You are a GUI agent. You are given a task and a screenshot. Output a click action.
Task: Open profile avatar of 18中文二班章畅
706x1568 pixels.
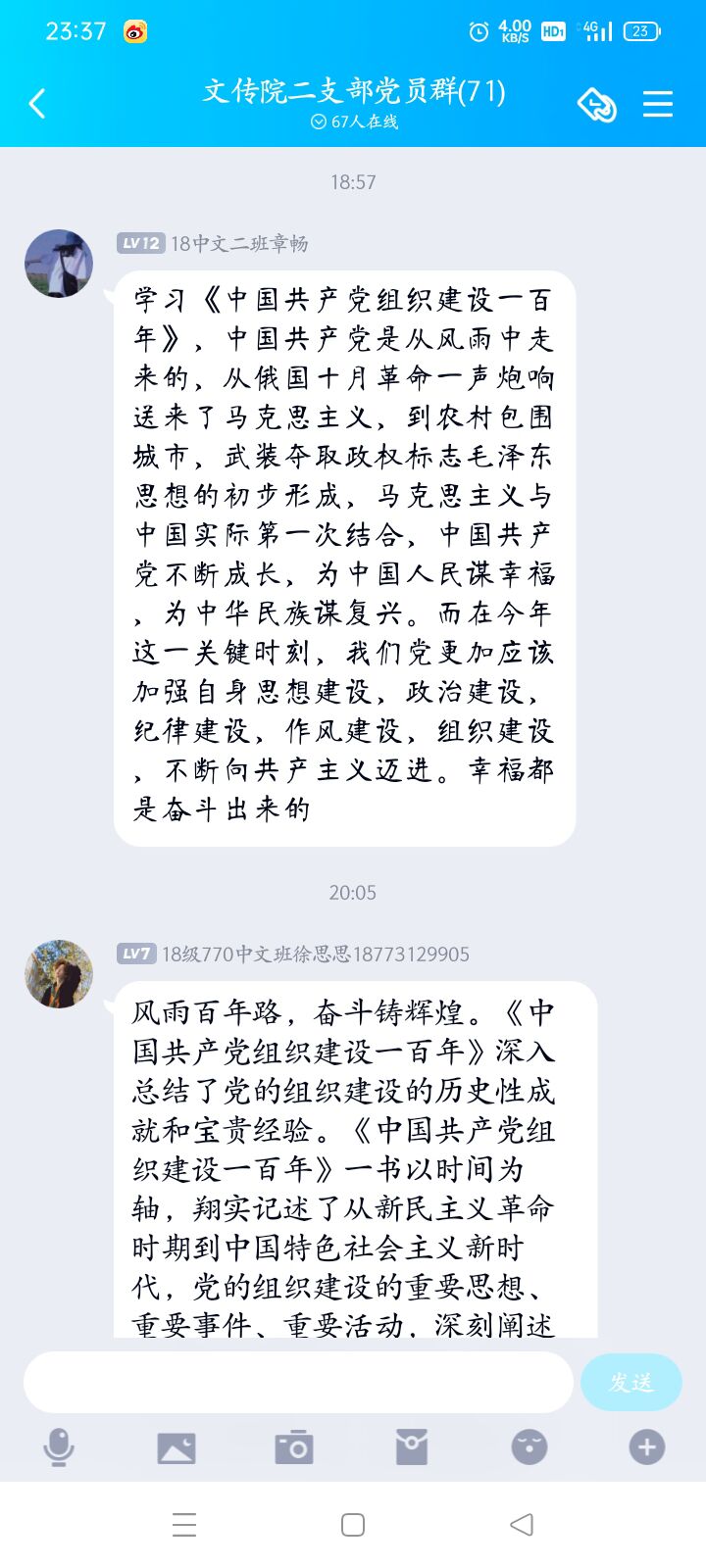[59, 264]
